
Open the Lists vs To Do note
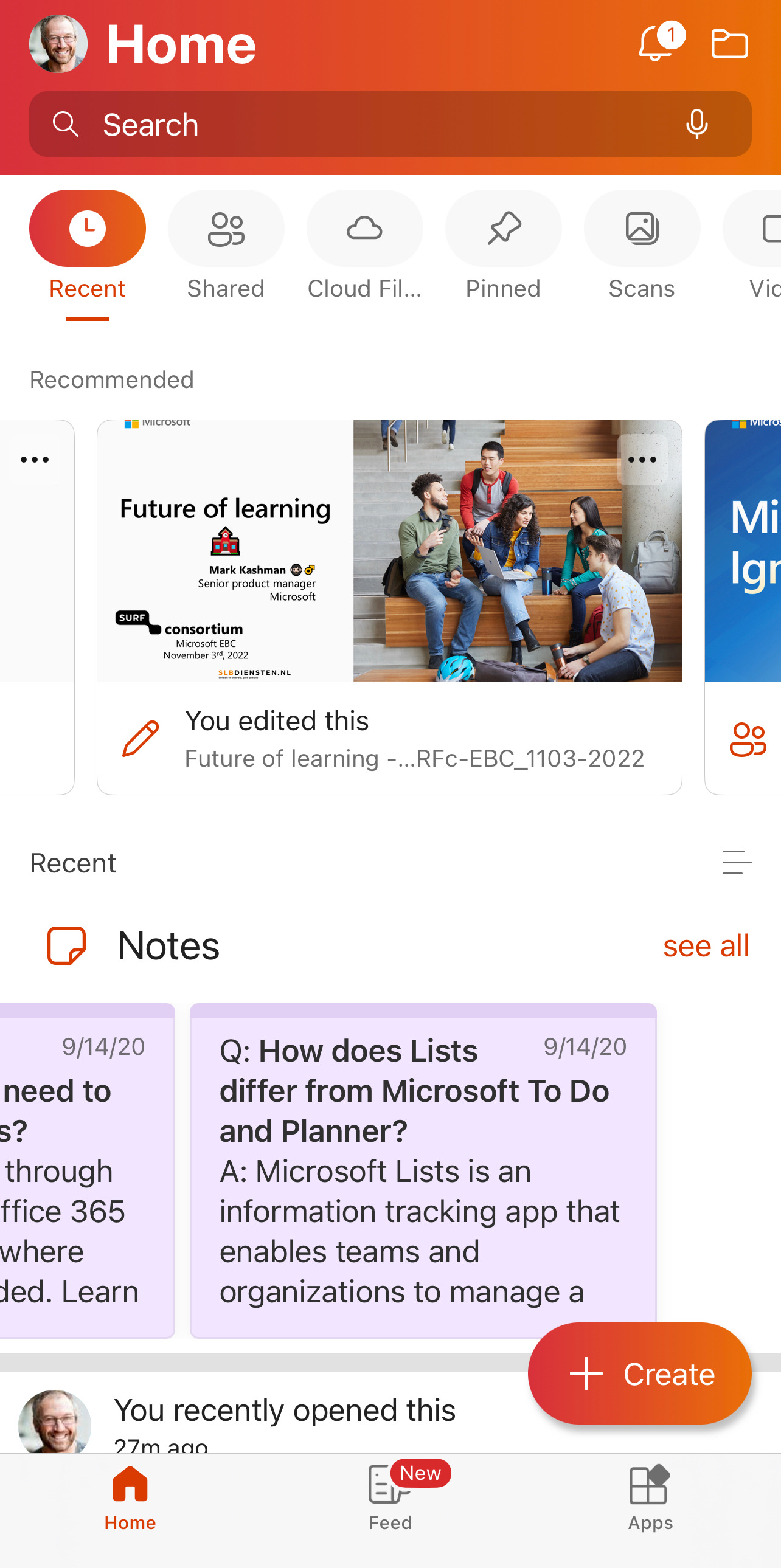click(x=423, y=1169)
